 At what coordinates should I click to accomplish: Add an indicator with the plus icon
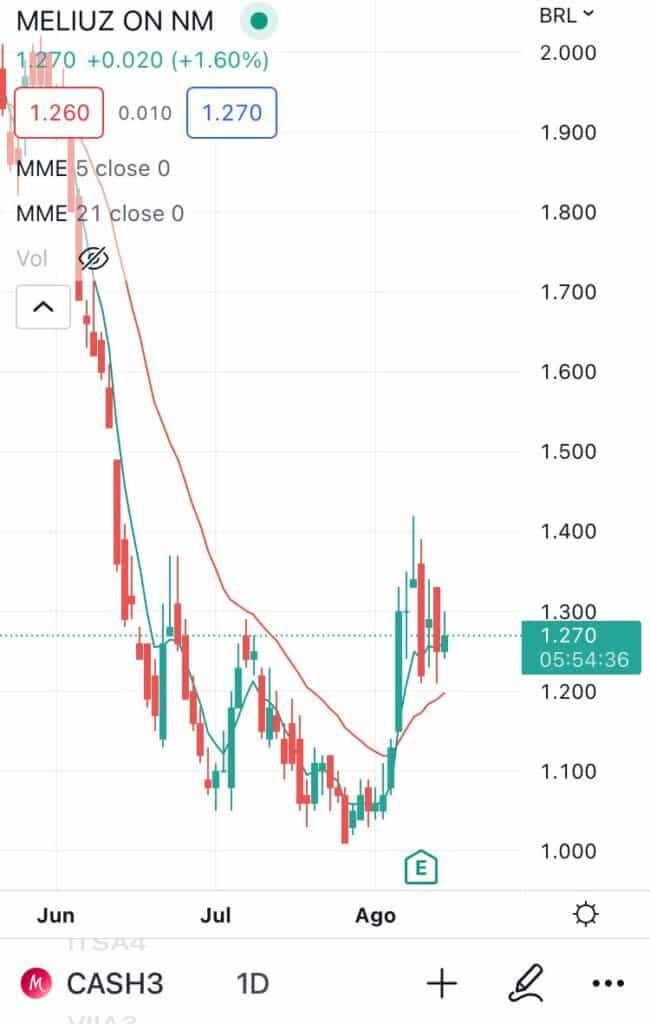tap(441, 984)
